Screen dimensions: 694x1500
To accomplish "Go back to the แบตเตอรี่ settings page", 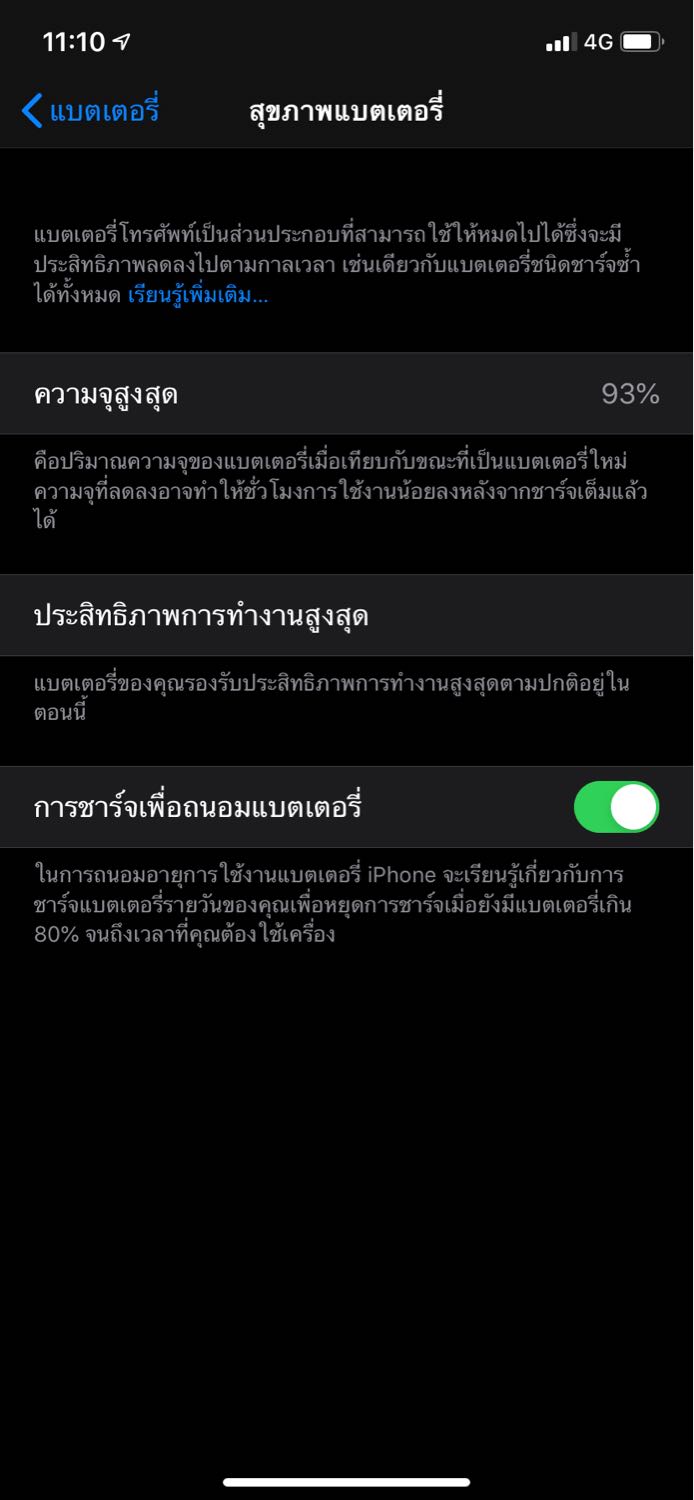I will tap(90, 110).
